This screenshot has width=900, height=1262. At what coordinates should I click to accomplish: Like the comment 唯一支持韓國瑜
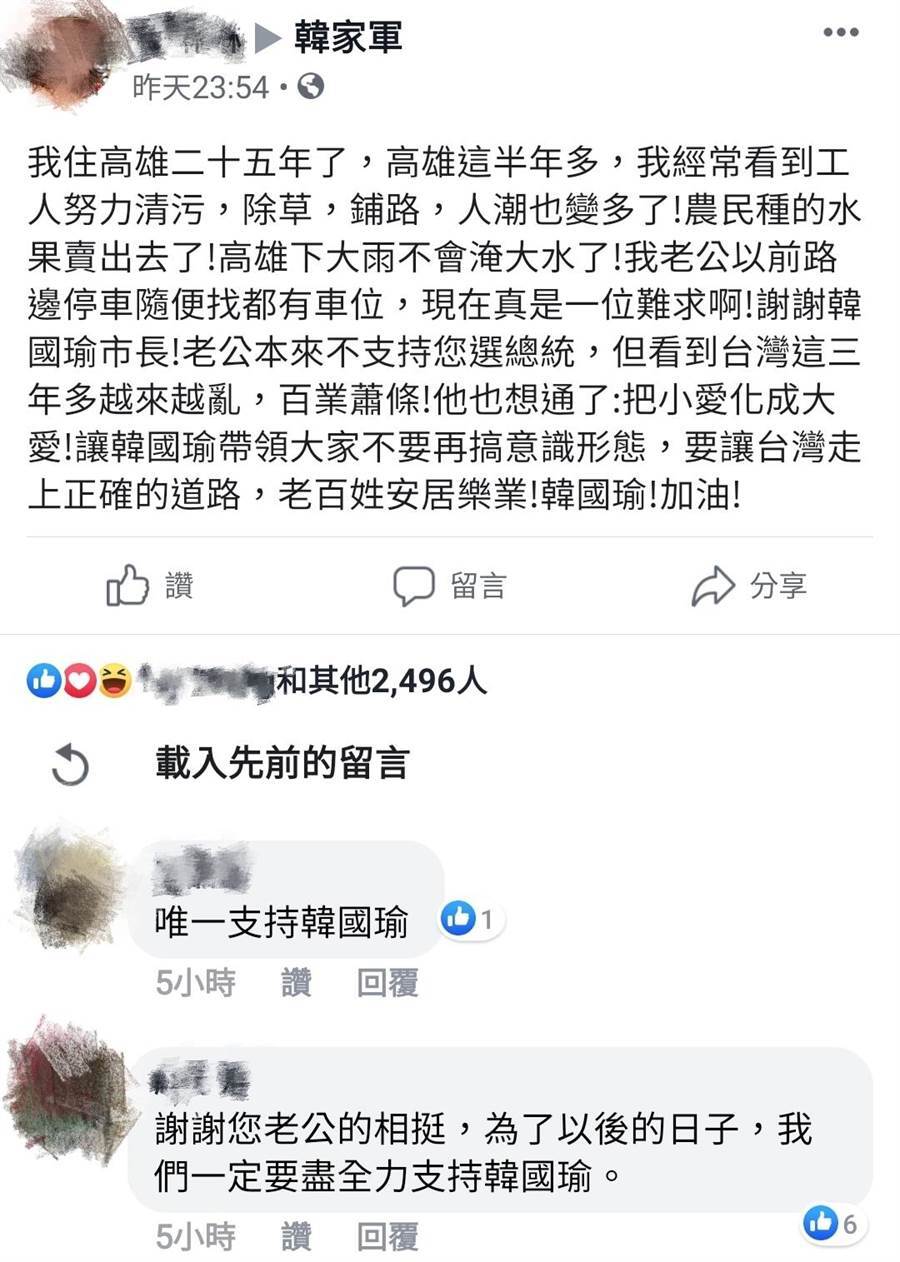[x=296, y=984]
